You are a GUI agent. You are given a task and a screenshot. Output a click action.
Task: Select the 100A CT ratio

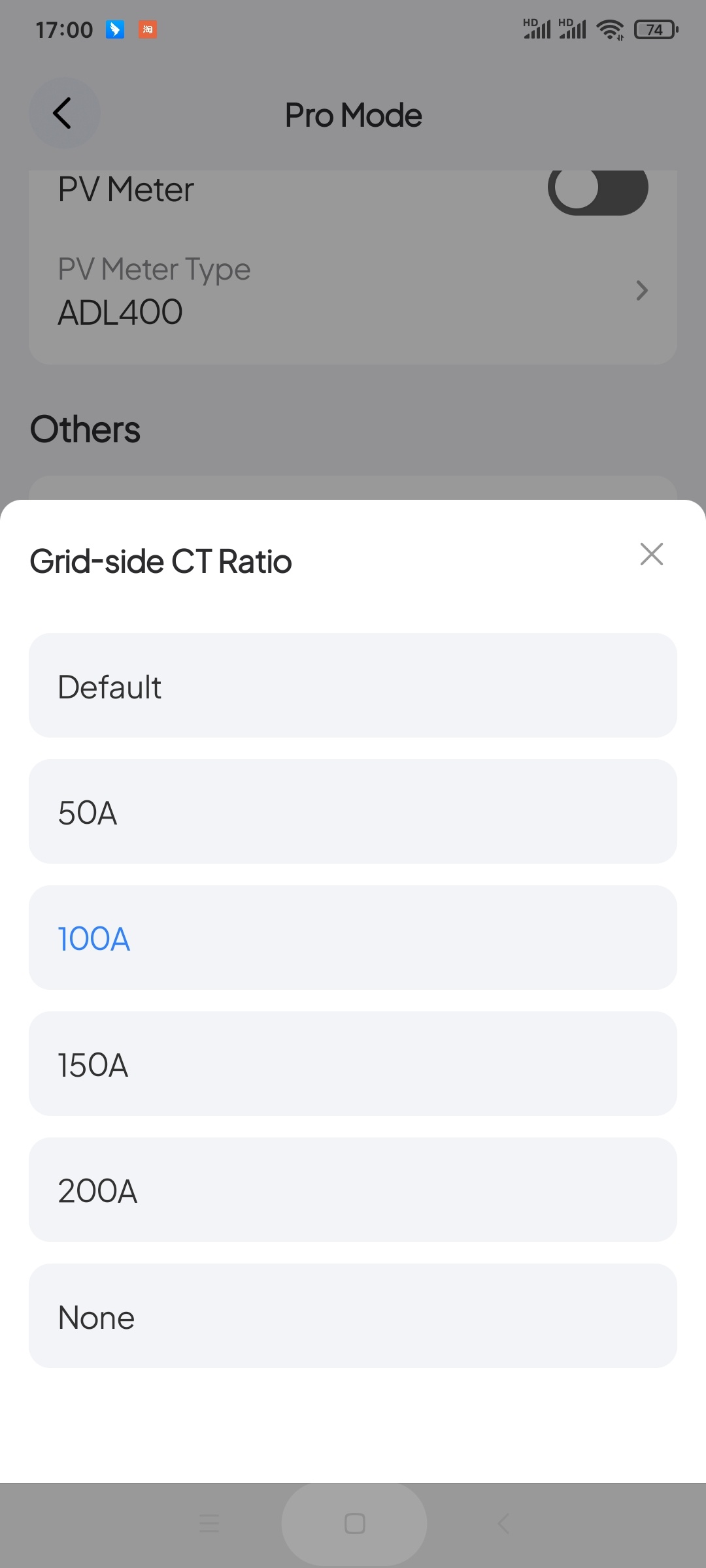click(353, 938)
